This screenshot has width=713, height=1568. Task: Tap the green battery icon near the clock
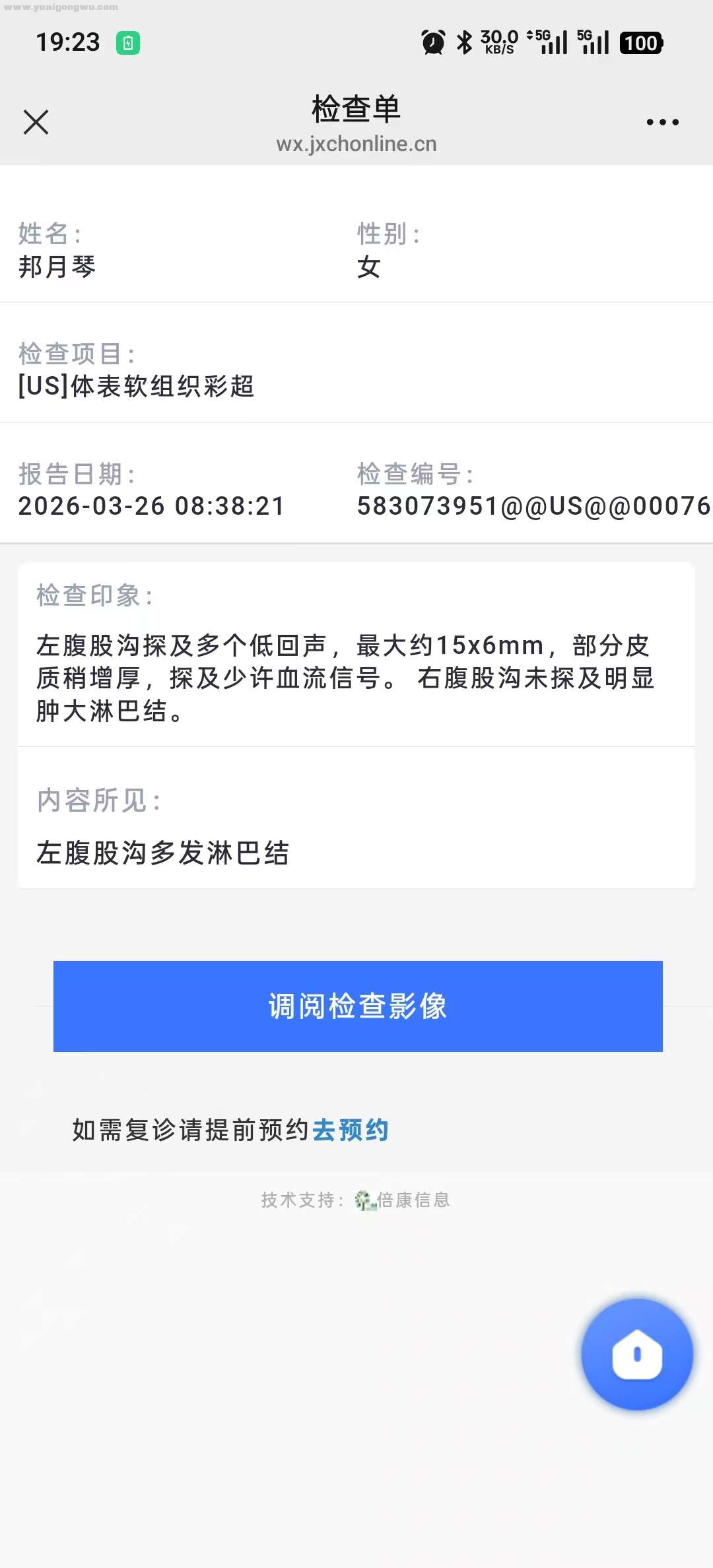click(129, 42)
